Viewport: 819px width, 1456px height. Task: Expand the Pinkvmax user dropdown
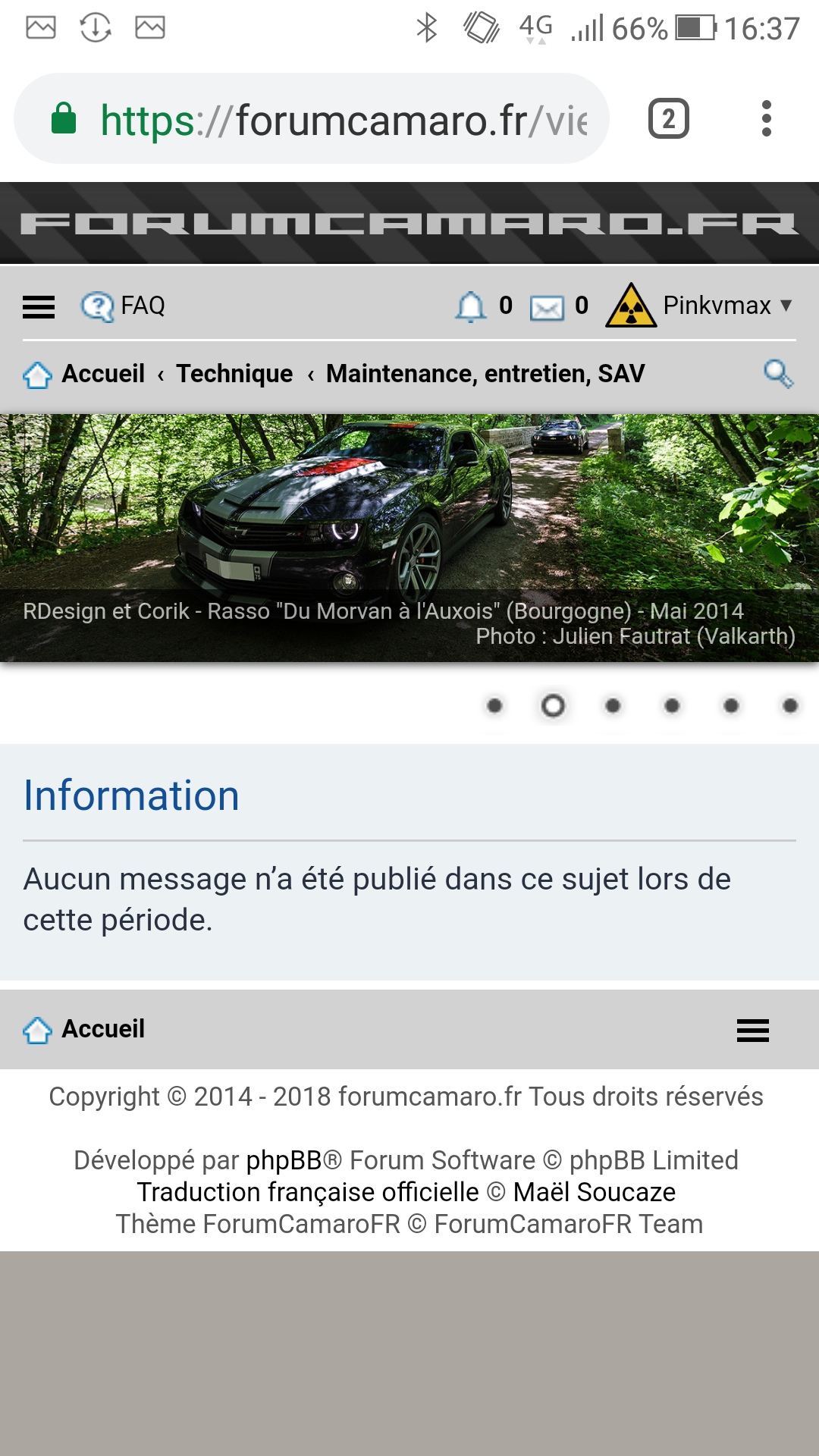coord(717,306)
